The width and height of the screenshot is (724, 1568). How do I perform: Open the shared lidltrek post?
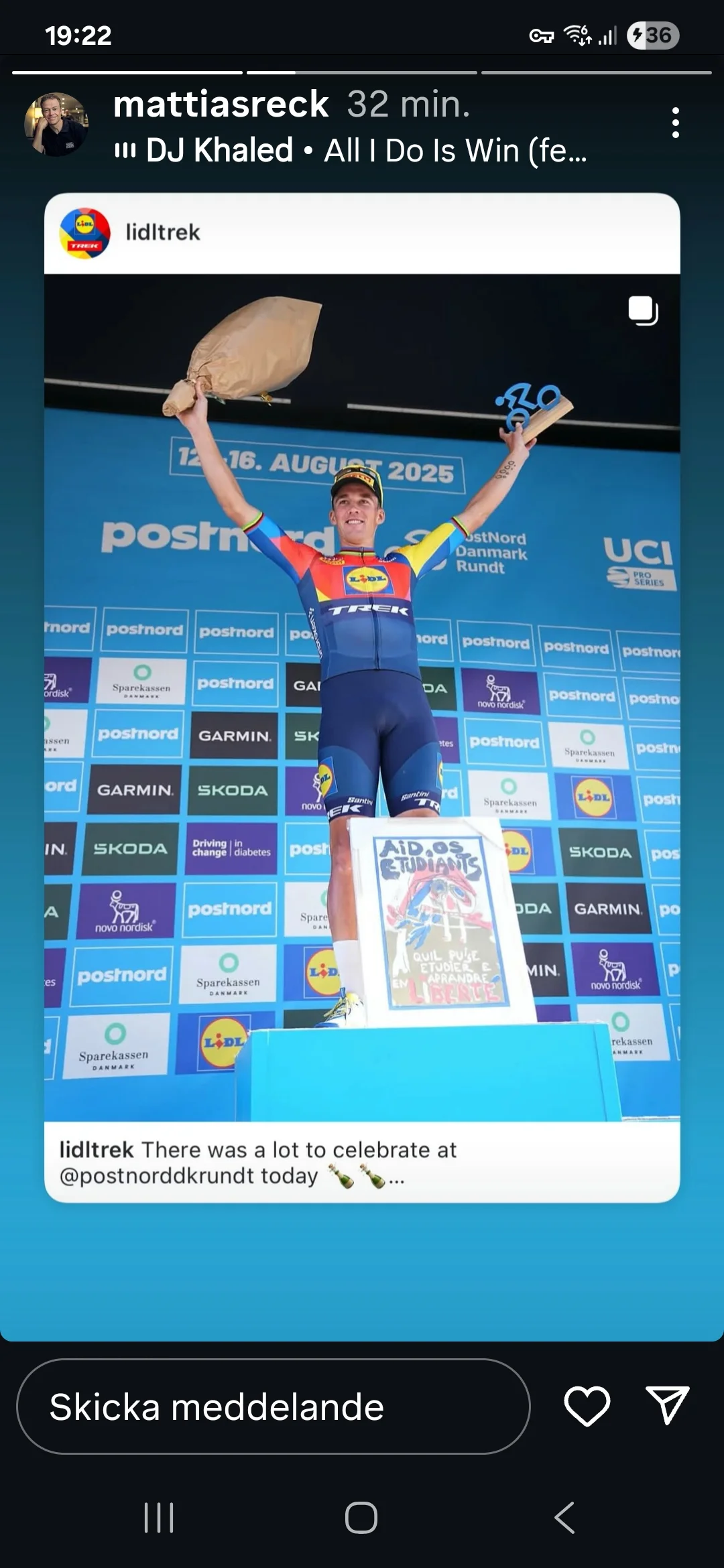pyautogui.click(x=362, y=697)
